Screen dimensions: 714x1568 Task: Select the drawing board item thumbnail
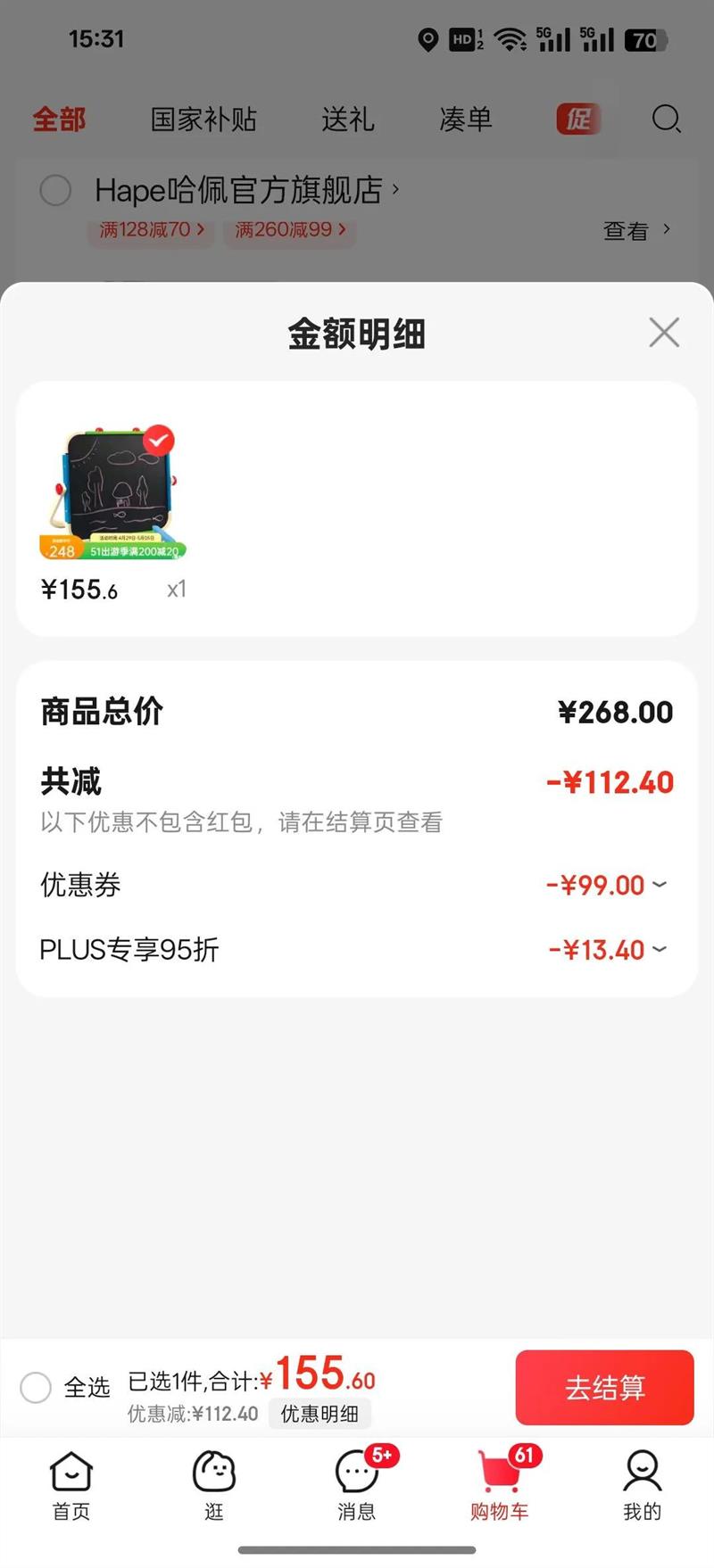(x=111, y=493)
